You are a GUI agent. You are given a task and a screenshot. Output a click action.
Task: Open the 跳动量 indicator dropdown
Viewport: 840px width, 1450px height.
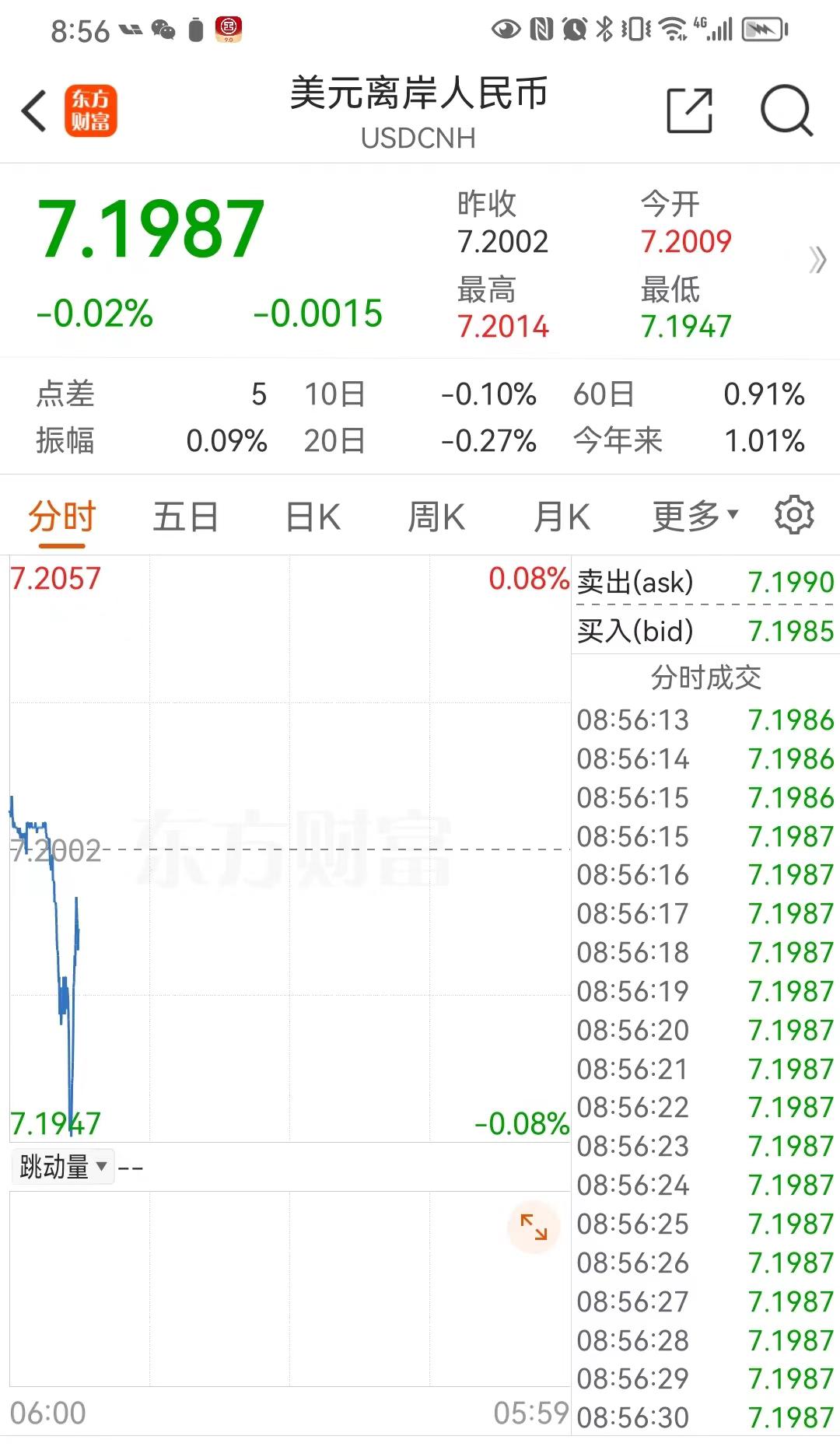63,1167
